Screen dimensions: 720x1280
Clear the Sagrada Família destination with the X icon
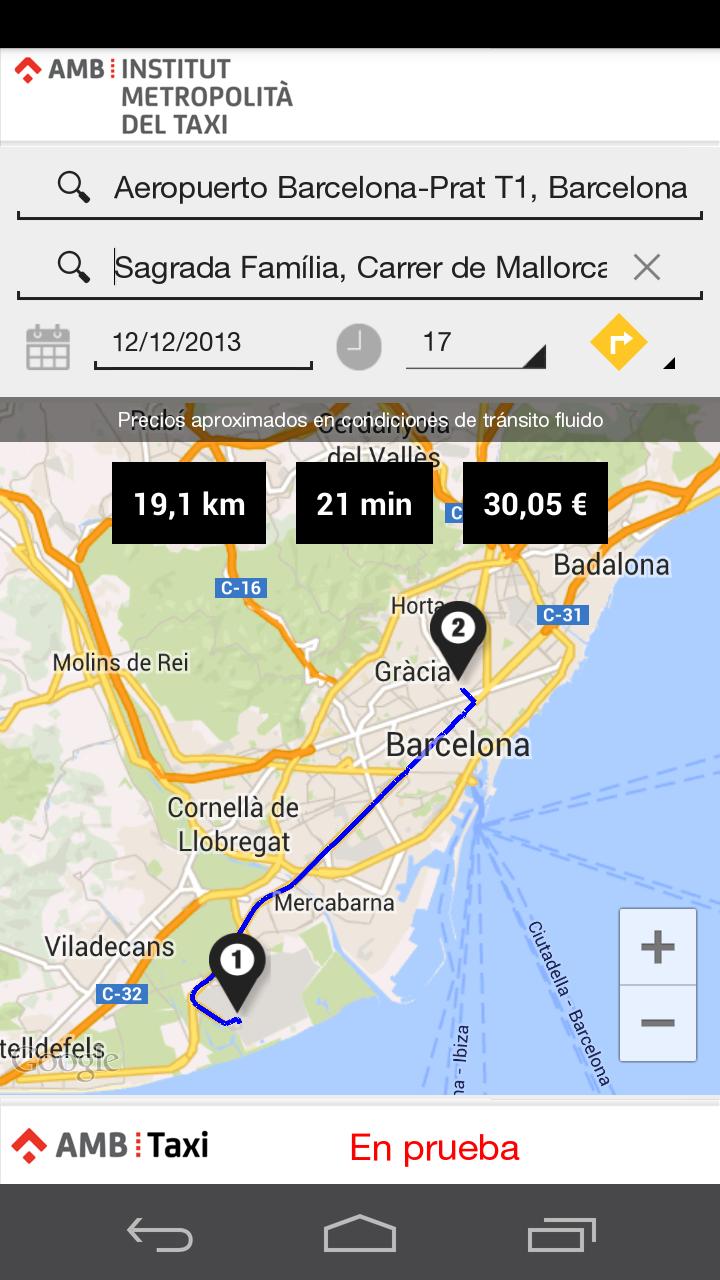click(648, 267)
